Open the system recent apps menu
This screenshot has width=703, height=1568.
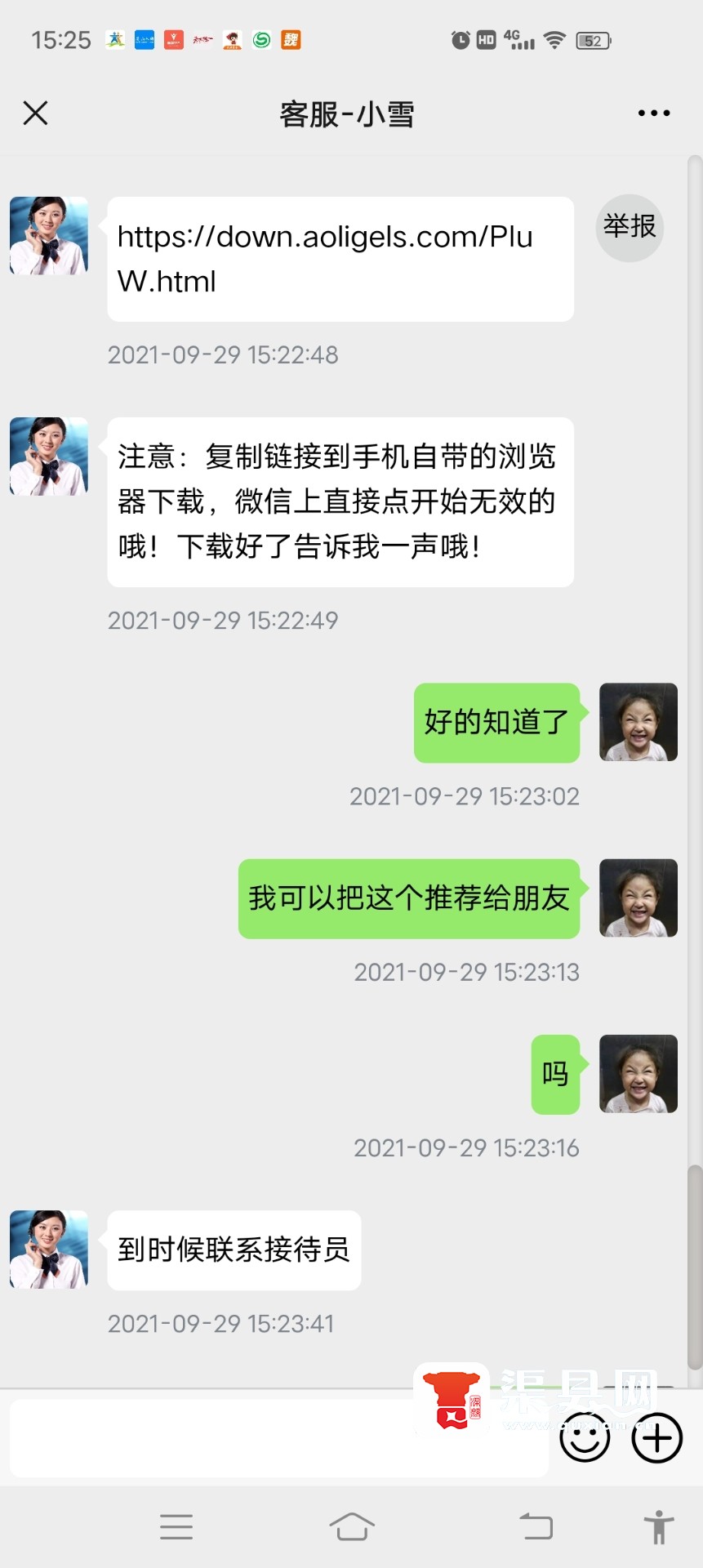[176, 1526]
